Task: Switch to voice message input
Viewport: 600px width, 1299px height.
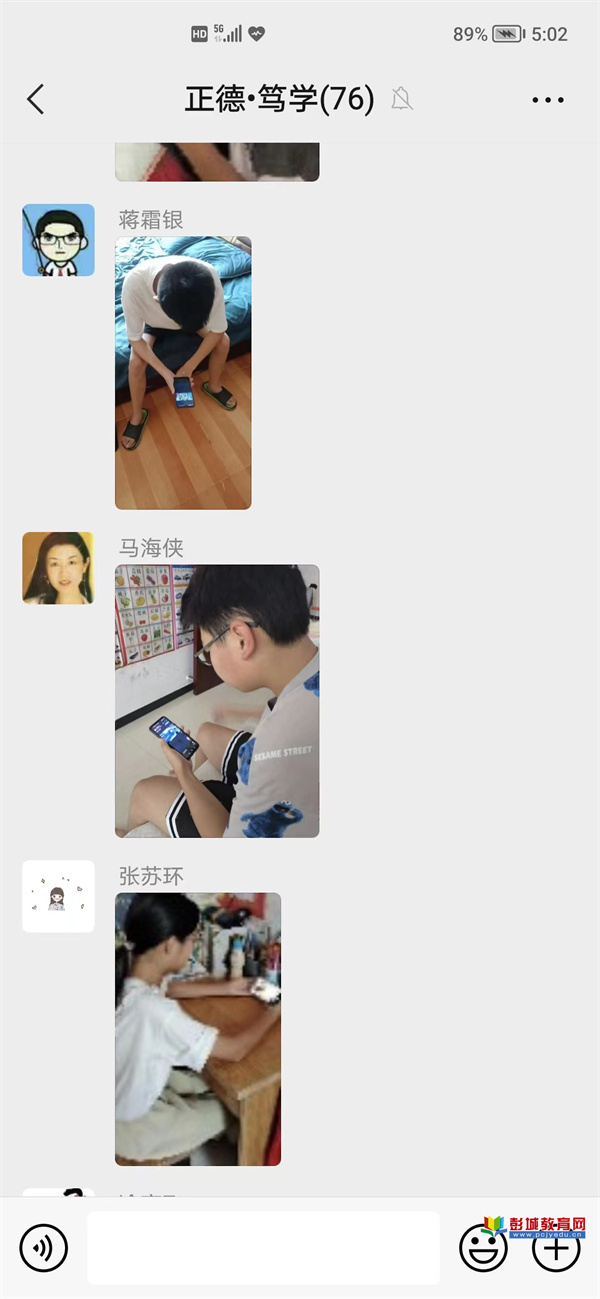Action: point(44,1248)
